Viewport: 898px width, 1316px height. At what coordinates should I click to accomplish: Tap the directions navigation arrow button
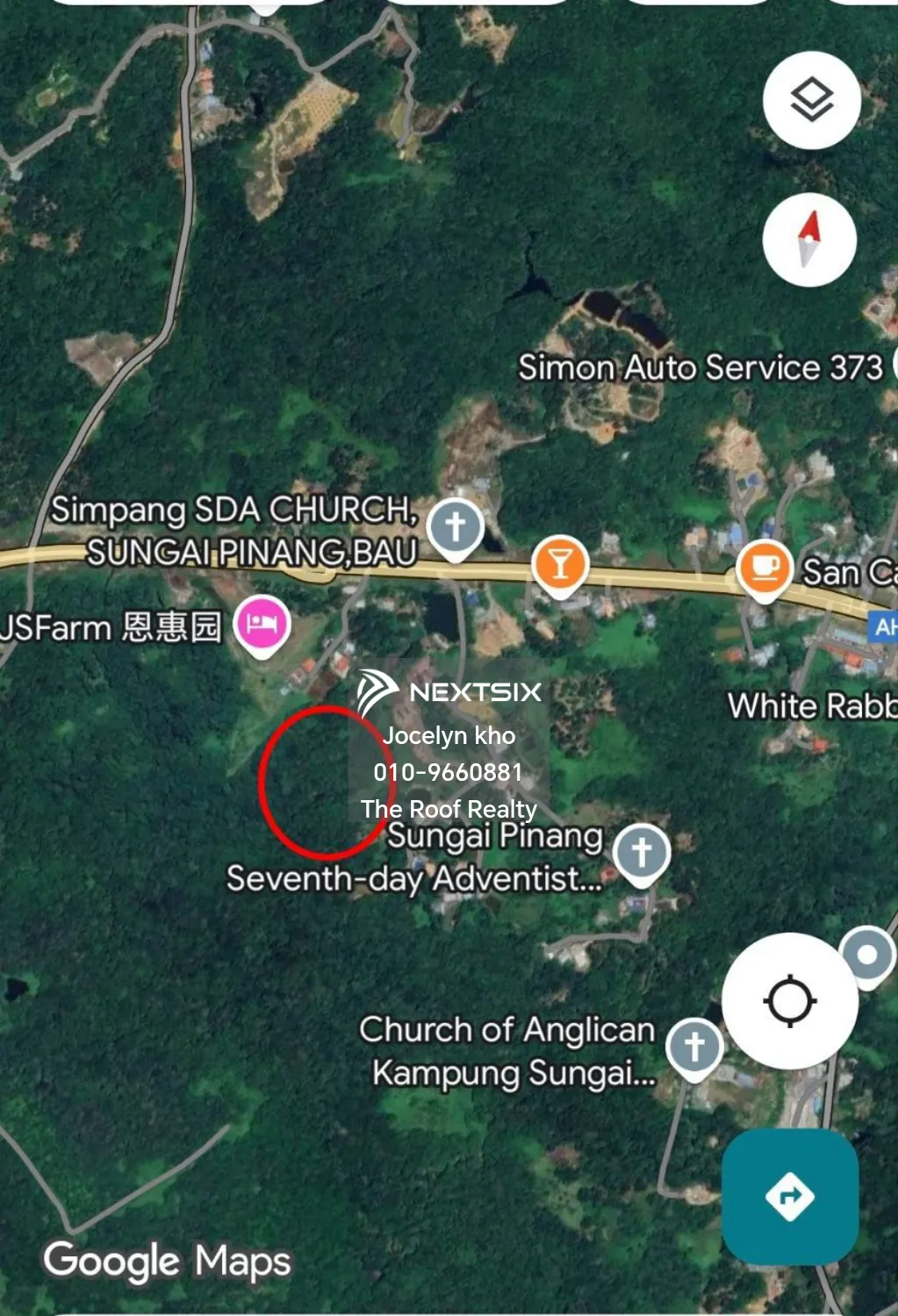click(x=788, y=1193)
